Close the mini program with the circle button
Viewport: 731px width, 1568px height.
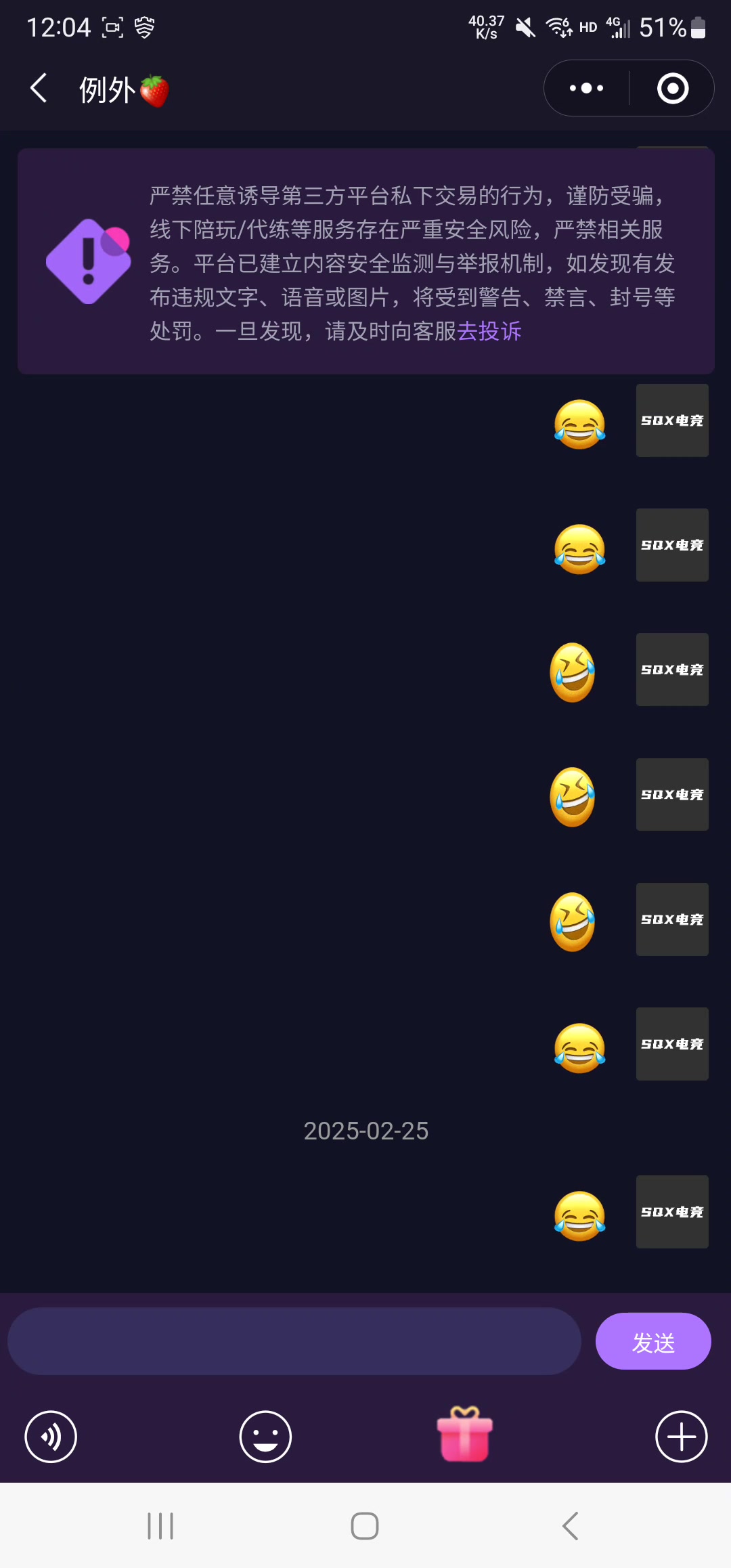click(672, 88)
